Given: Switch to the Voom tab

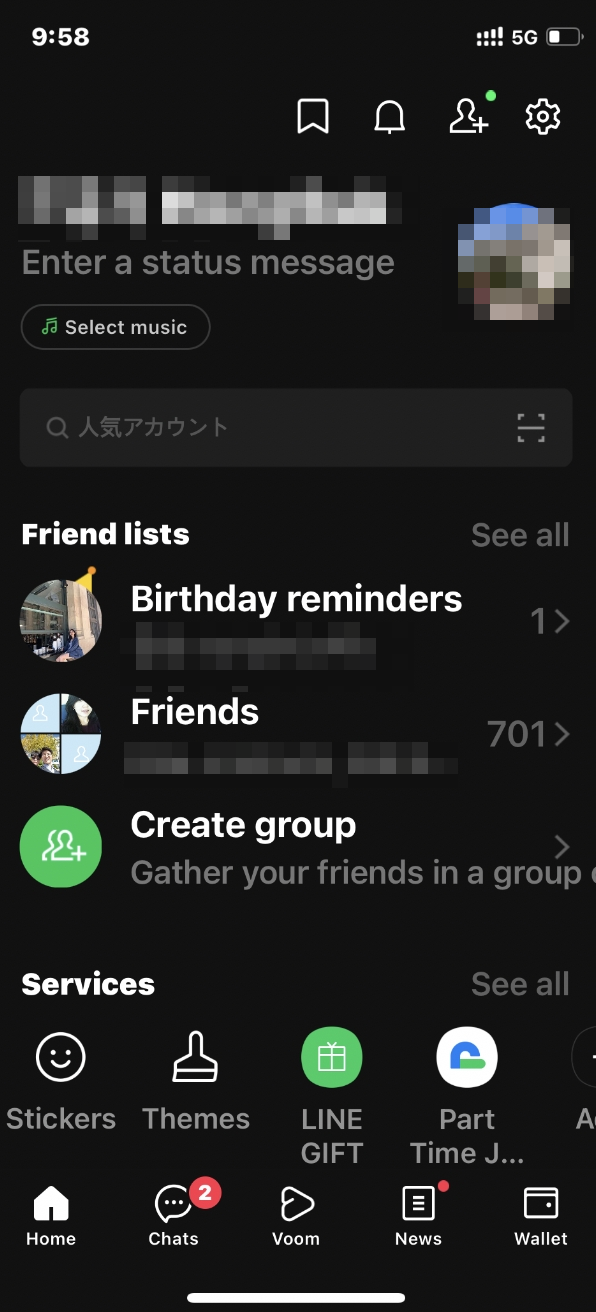Looking at the screenshot, I should pos(296,1214).
